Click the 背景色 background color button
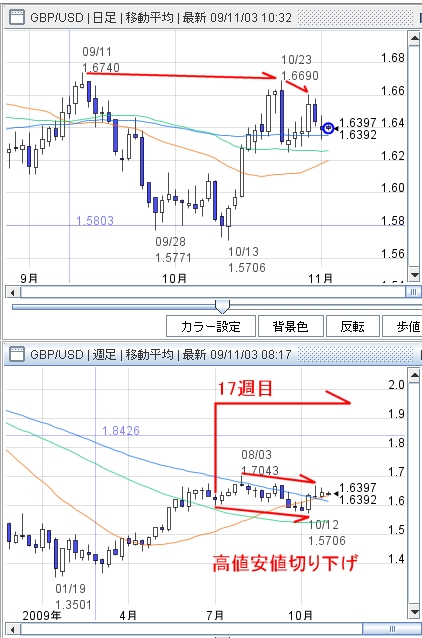The image size is (422, 638). [291, 326]
